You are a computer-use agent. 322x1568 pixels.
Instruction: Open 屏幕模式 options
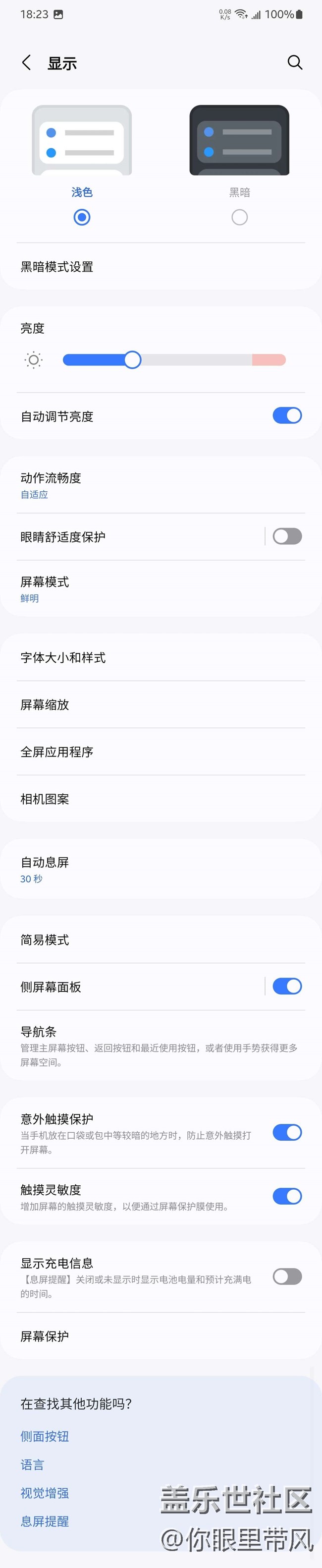tap(161, 588)
